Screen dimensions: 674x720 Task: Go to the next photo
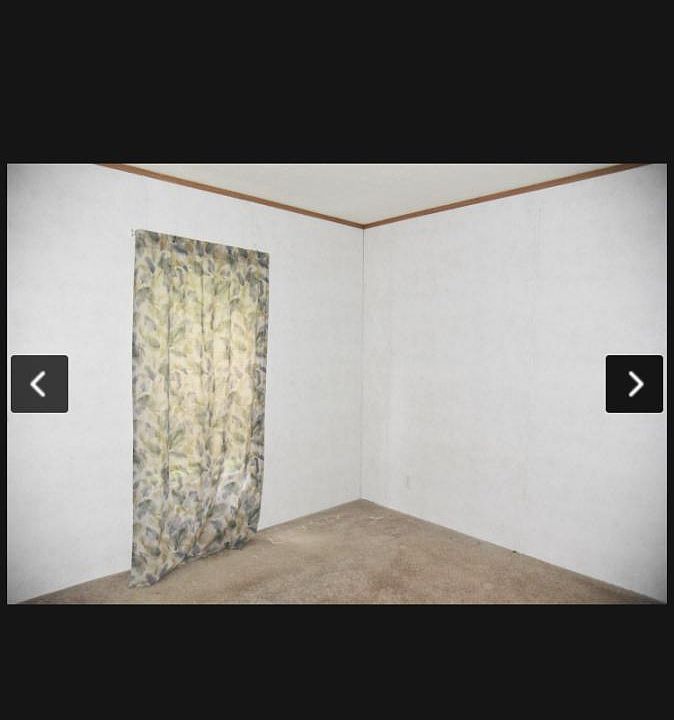[634, 384]
